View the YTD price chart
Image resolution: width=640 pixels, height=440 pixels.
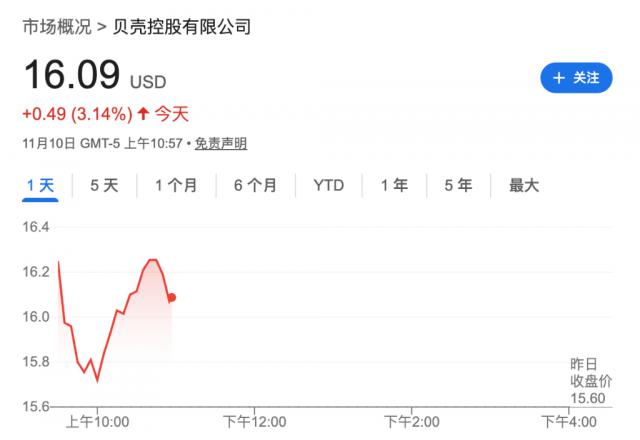click(328, 185)
